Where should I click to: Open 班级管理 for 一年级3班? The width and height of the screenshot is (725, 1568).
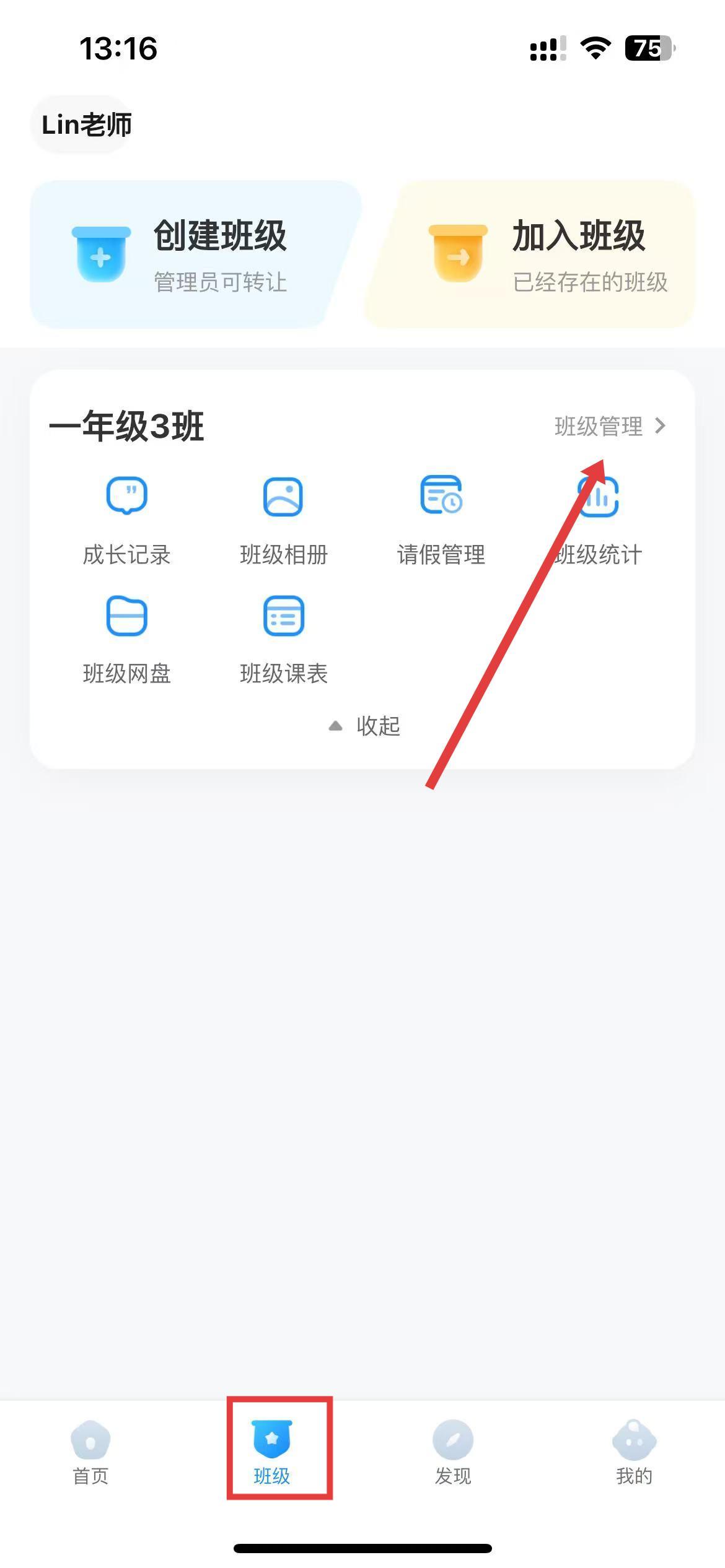pos(610,426)
